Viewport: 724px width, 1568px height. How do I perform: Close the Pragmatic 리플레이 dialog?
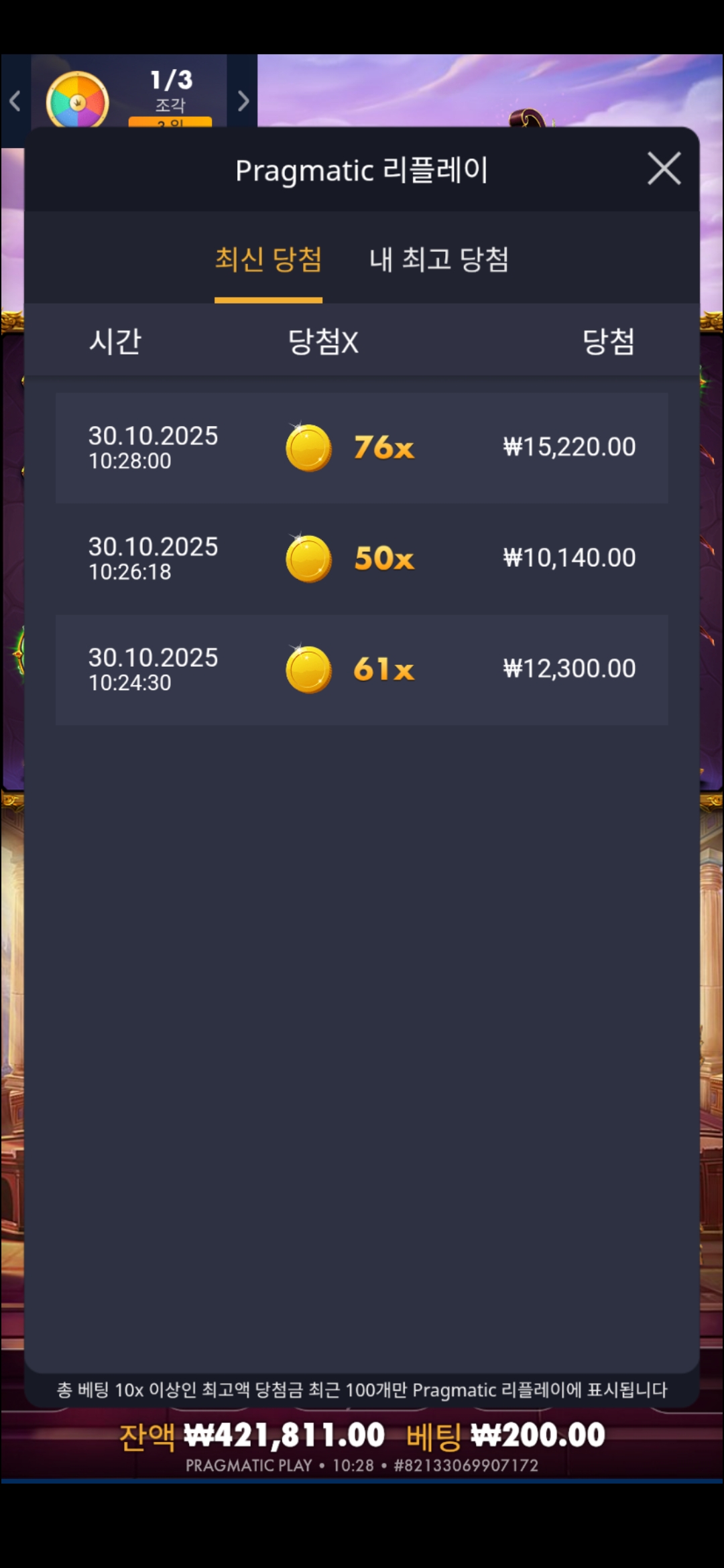pyautogui.click(x=664, y=168)
